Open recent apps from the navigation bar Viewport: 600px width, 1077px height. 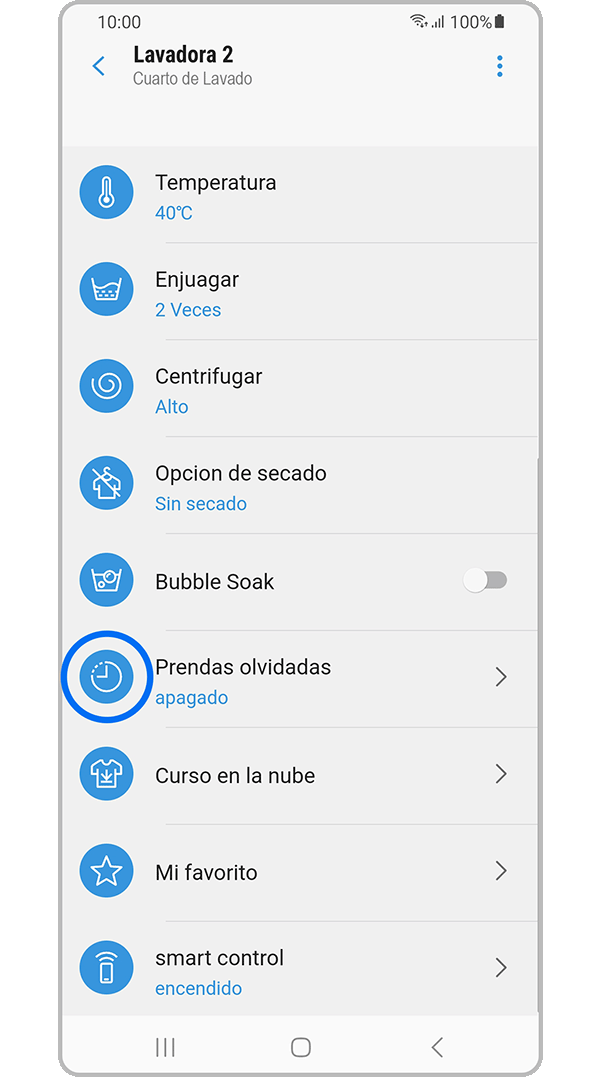coord(165,1047)
